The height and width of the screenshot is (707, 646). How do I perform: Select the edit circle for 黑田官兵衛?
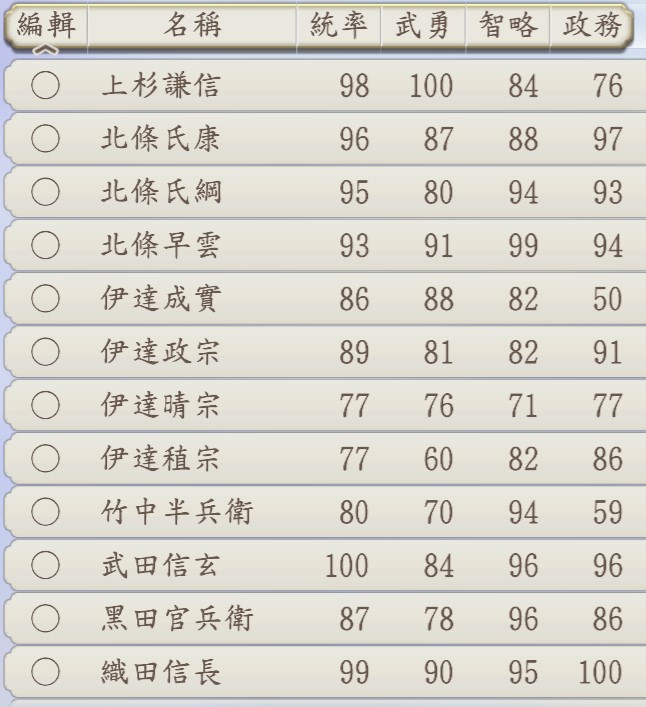46,619
